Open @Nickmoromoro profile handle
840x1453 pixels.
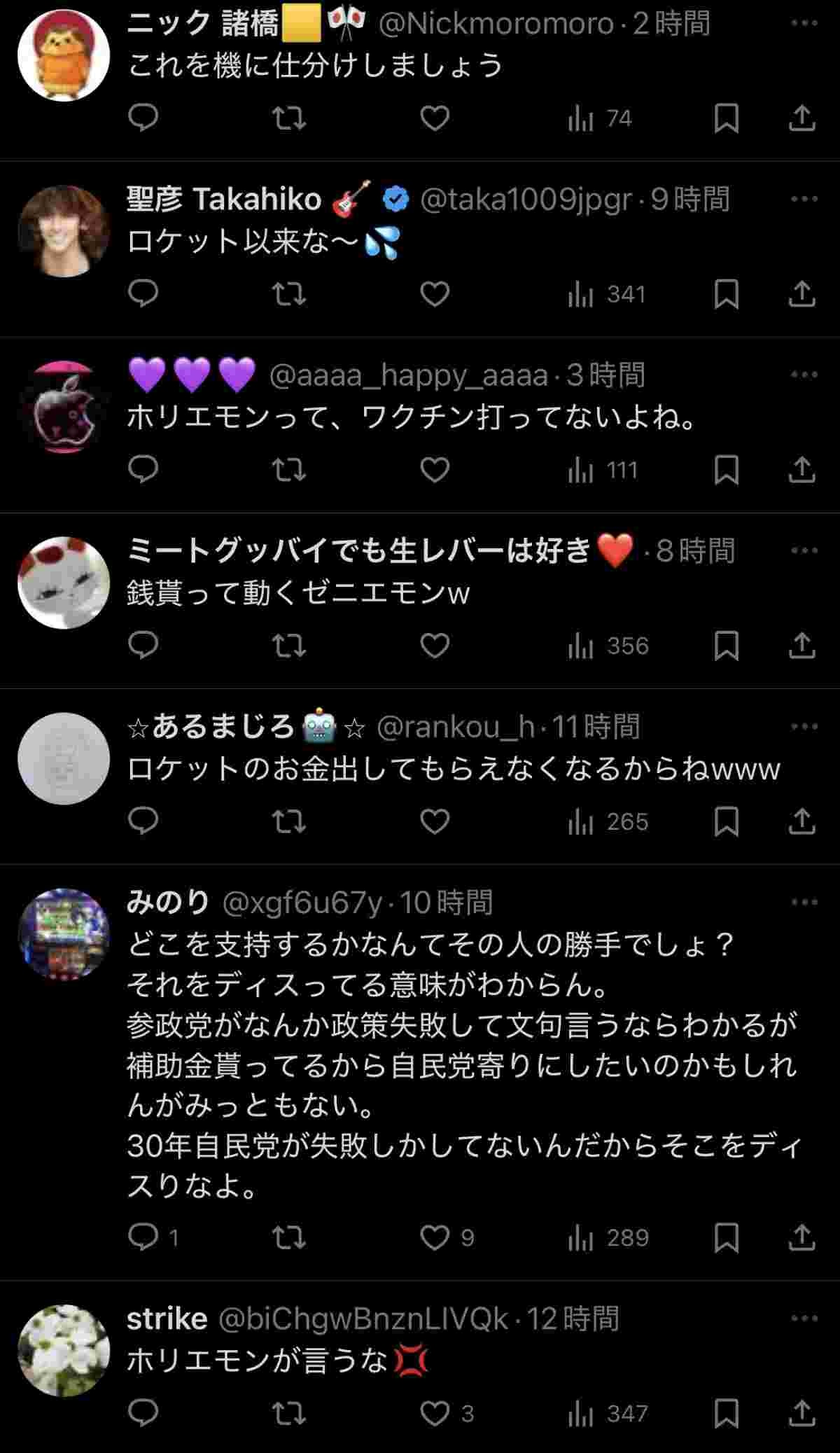coord(496,25)
